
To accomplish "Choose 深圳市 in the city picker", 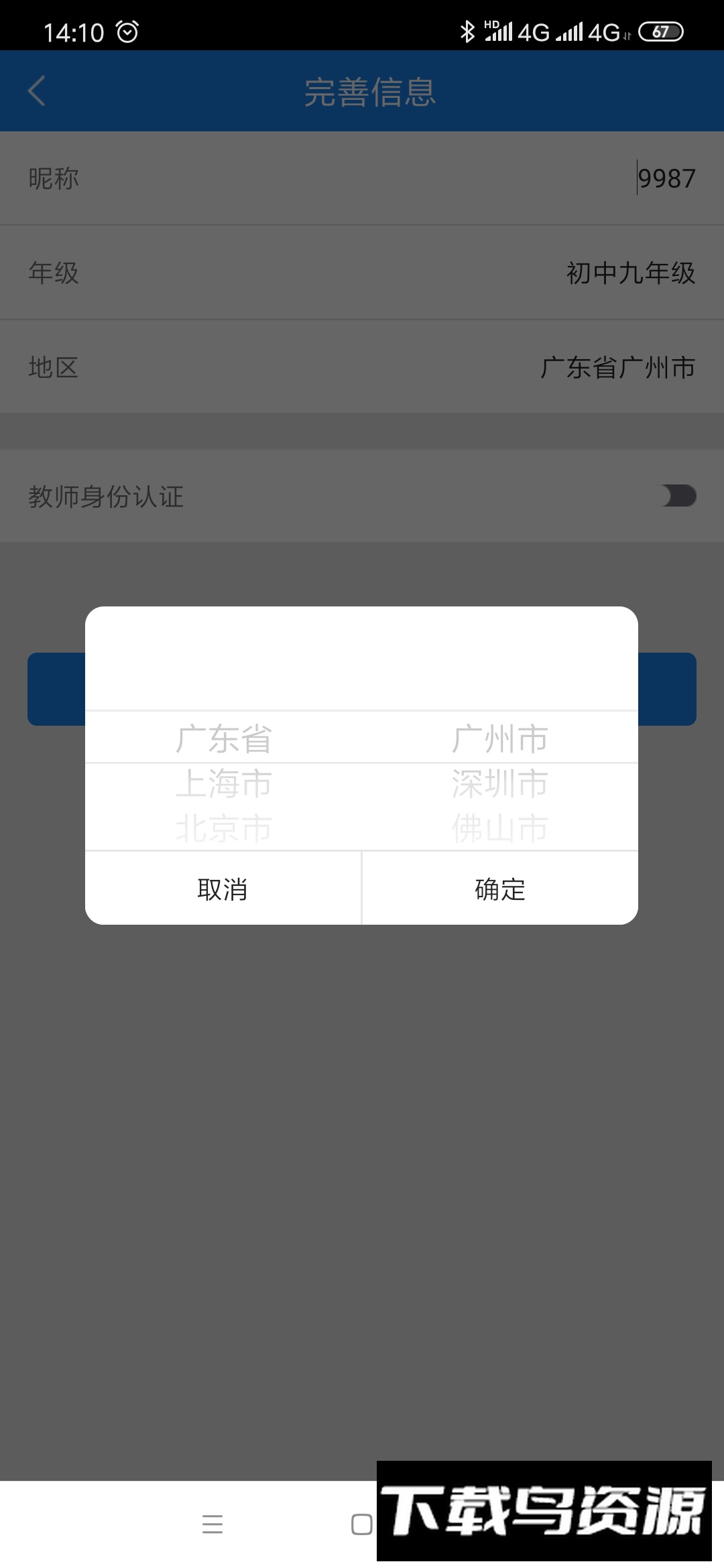I will pyautogui.click(x=500, y=783).
